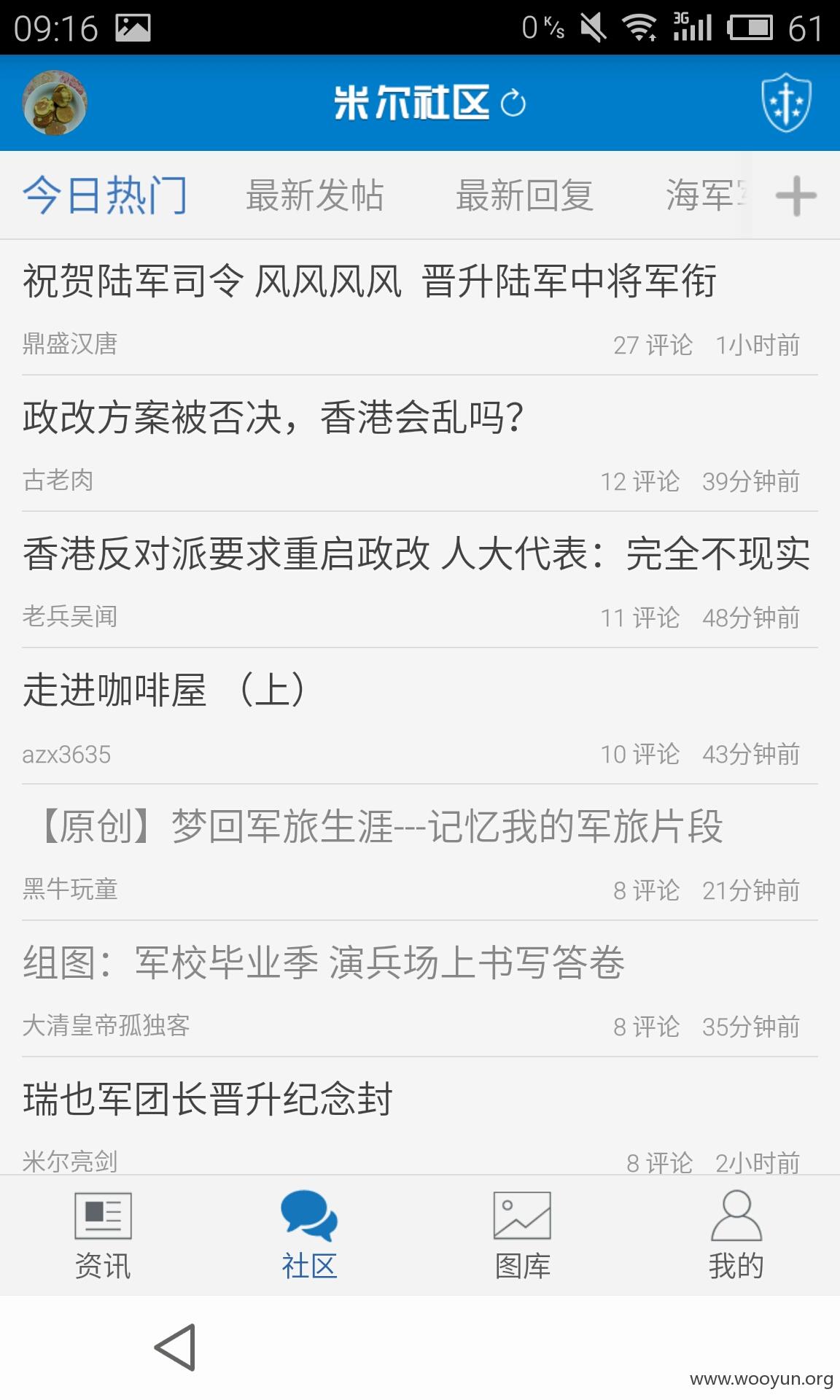Open post 组图：军校毕业季 演兵场上书写答卷
The width and height of the screenshot is (840, 1400).
click(420, 989)
